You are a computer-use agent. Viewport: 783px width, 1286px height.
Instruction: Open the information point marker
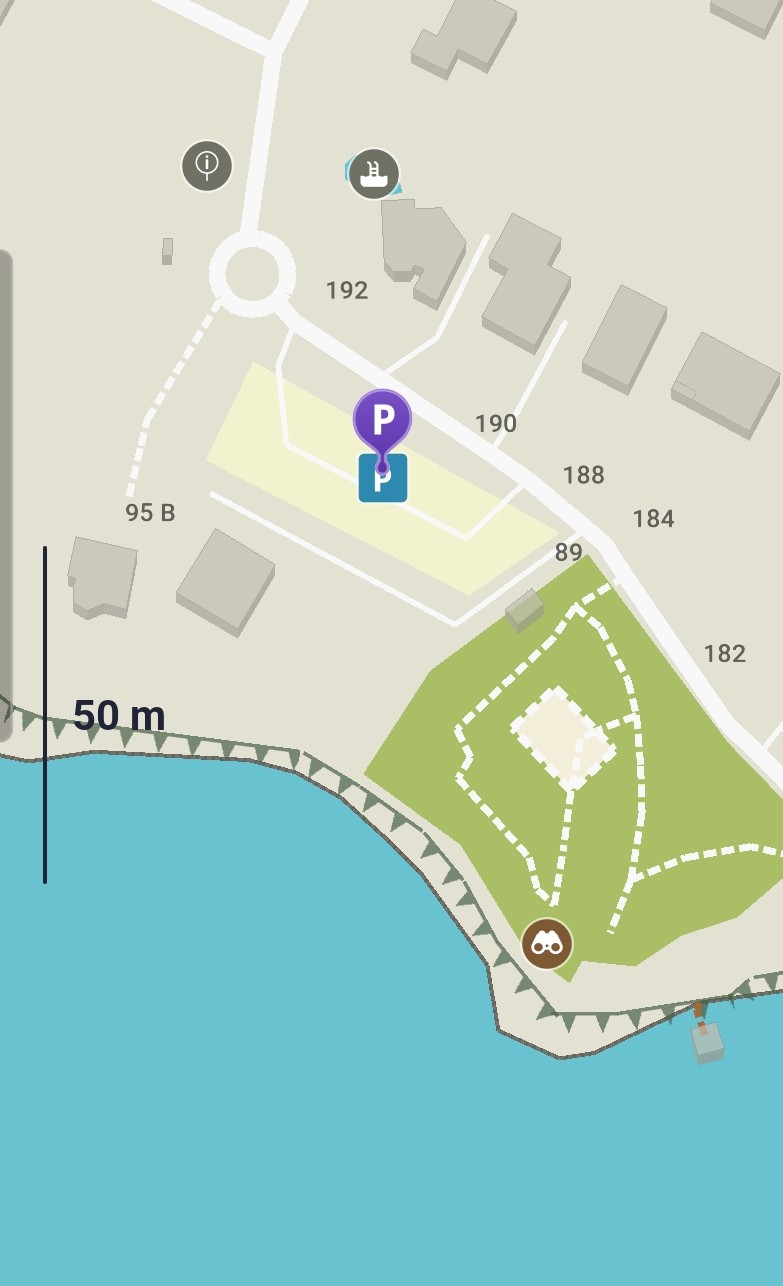(207, 166)
